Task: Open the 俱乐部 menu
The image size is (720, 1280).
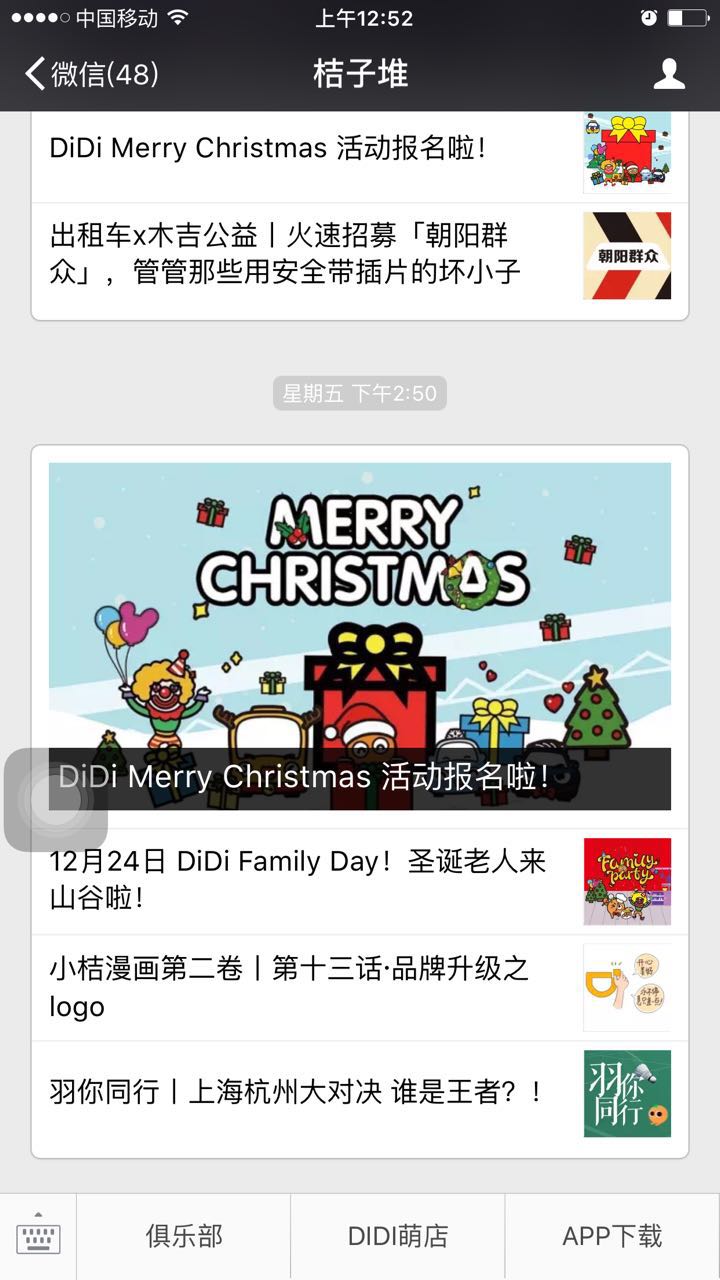Action: 183,1237
